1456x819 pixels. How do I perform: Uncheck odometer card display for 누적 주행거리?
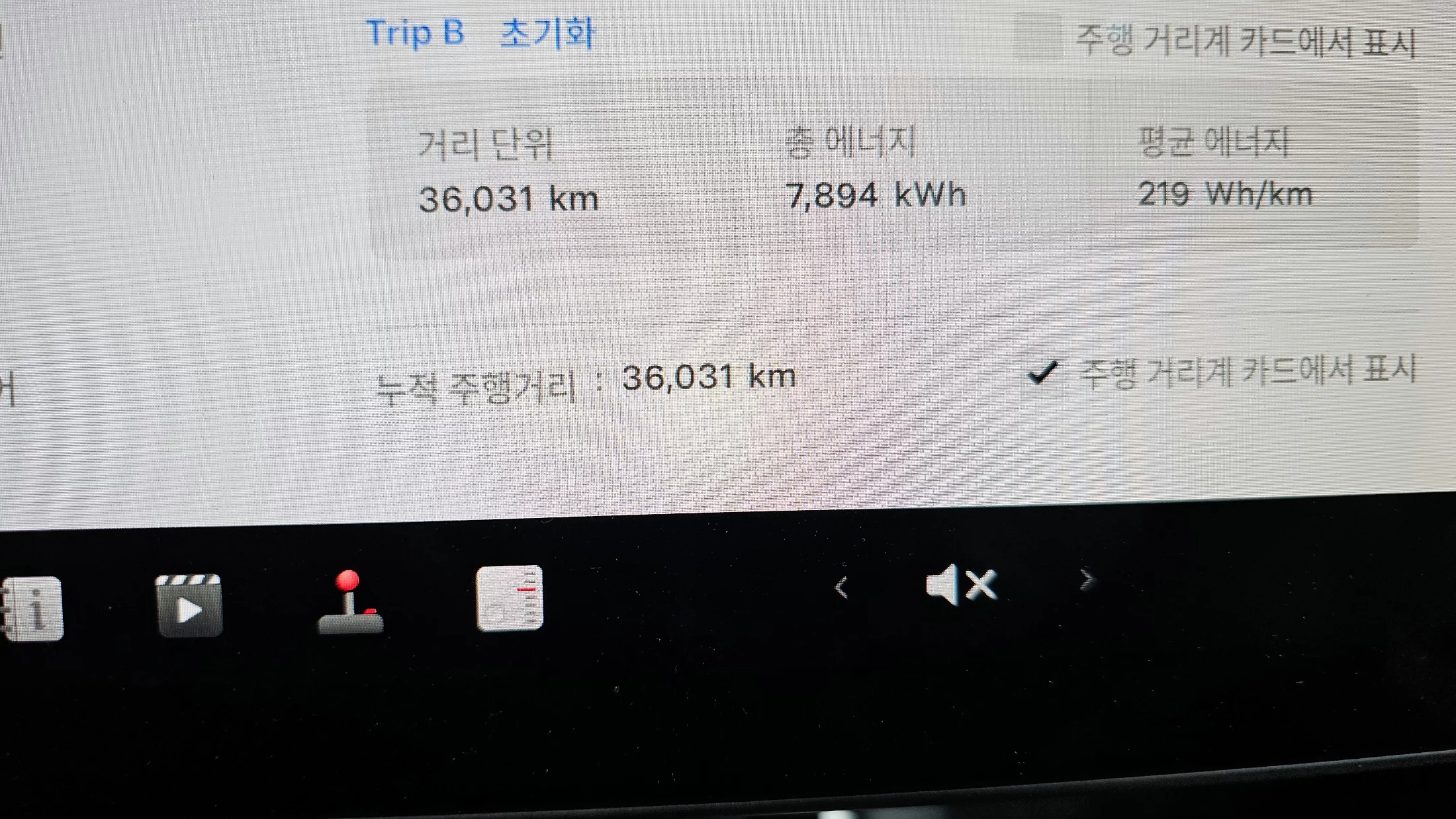pos(1043,373)
